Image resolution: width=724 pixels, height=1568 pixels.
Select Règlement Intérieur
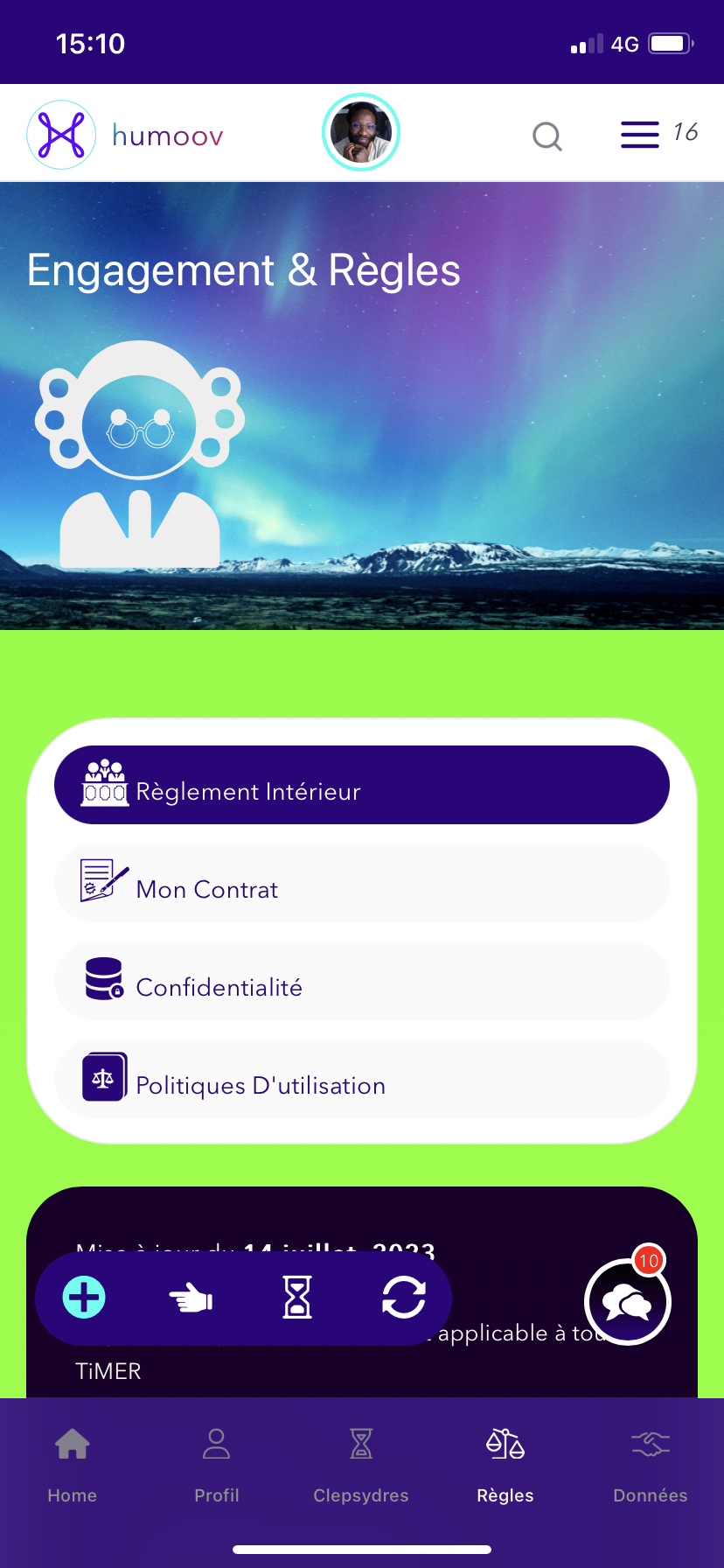tap(362, 785)
